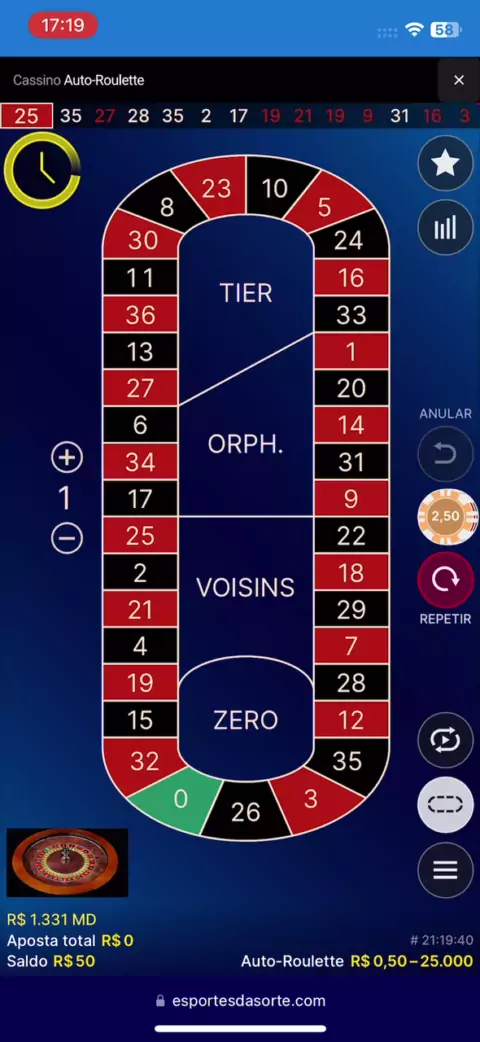Bet on the ORPH. section
Viewport: 480px width, 1042px height.
tap(246, 444)
